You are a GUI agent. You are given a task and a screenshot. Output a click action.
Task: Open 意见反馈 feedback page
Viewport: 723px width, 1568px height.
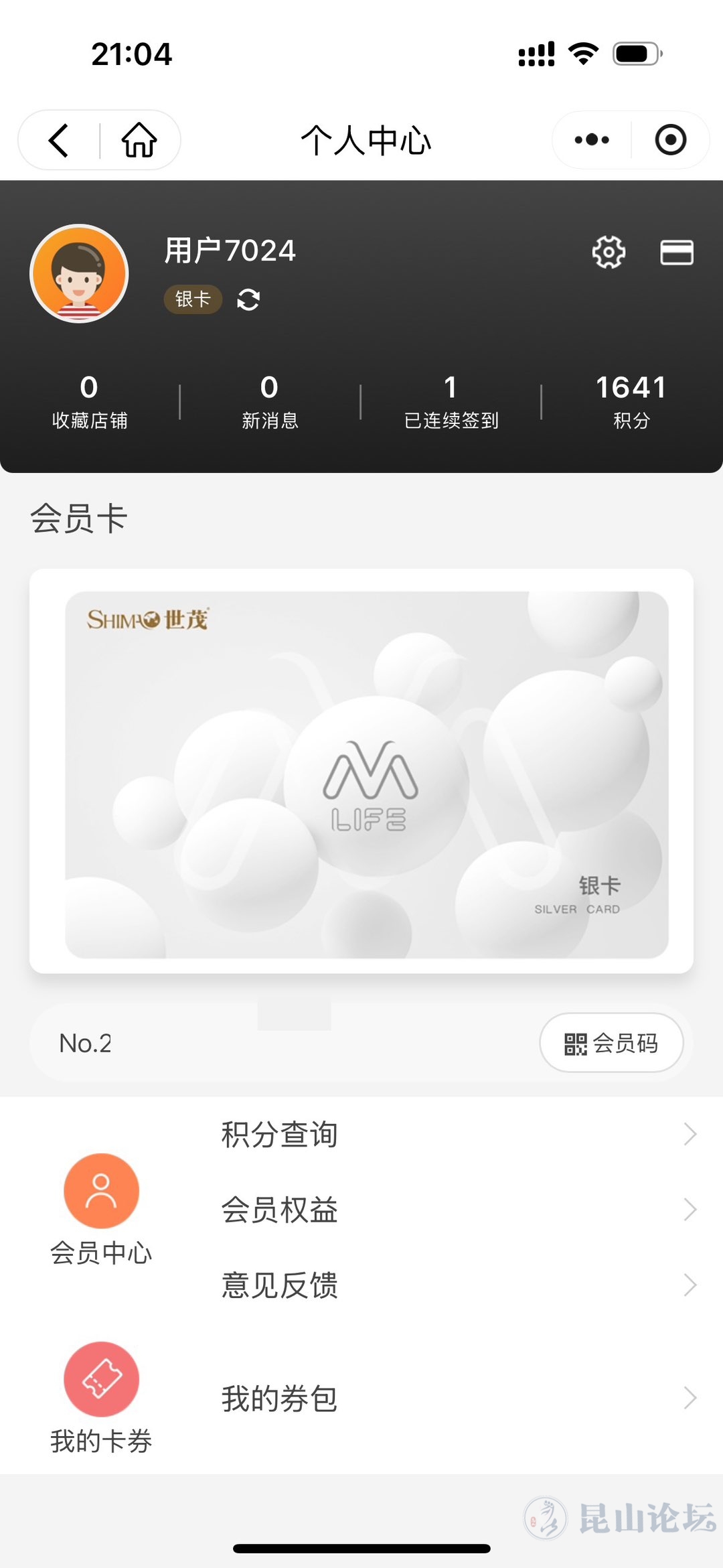(x=455, y=1285)
